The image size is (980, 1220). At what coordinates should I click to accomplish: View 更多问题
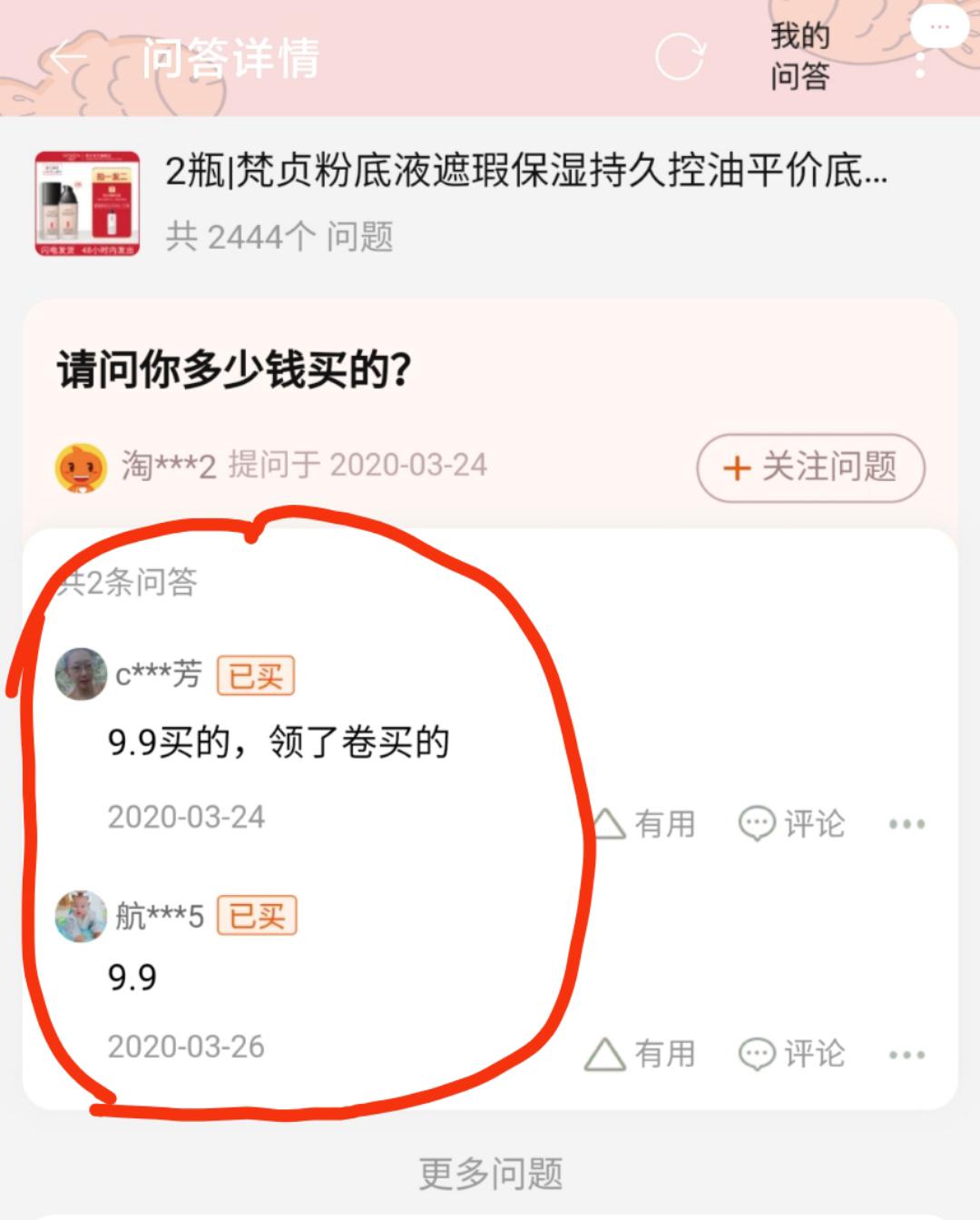(x=490, y=1174)
